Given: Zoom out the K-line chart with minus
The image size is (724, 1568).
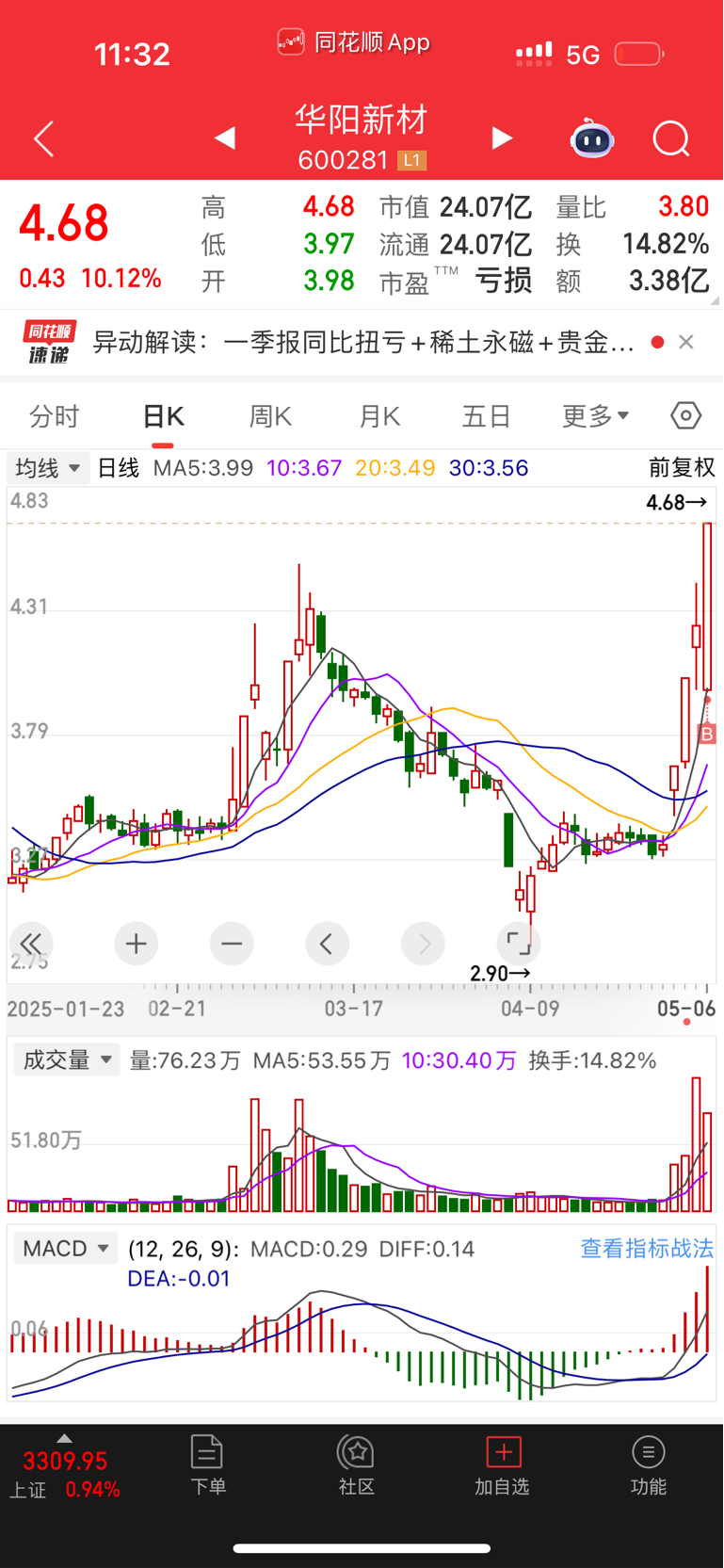Looking at the screenshot, I should point(232,944).
